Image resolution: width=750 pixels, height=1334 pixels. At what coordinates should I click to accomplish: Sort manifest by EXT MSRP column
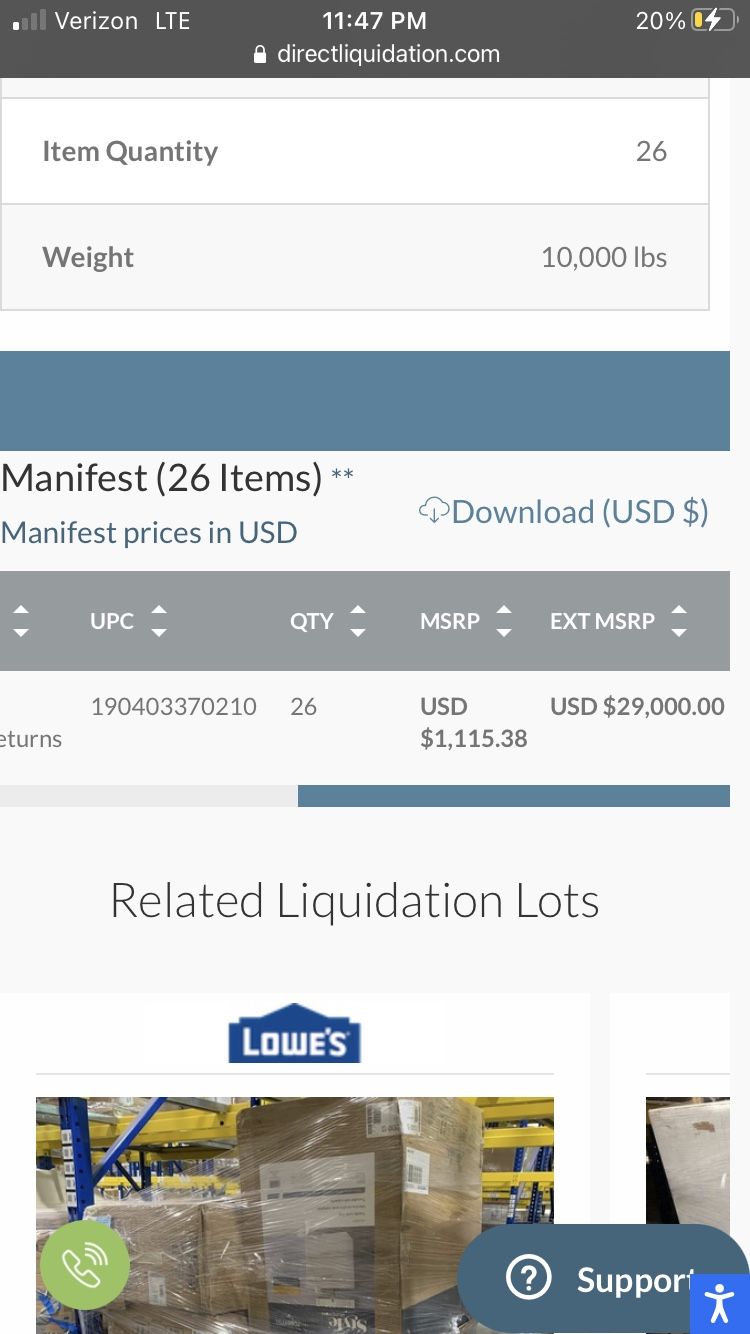679,621
